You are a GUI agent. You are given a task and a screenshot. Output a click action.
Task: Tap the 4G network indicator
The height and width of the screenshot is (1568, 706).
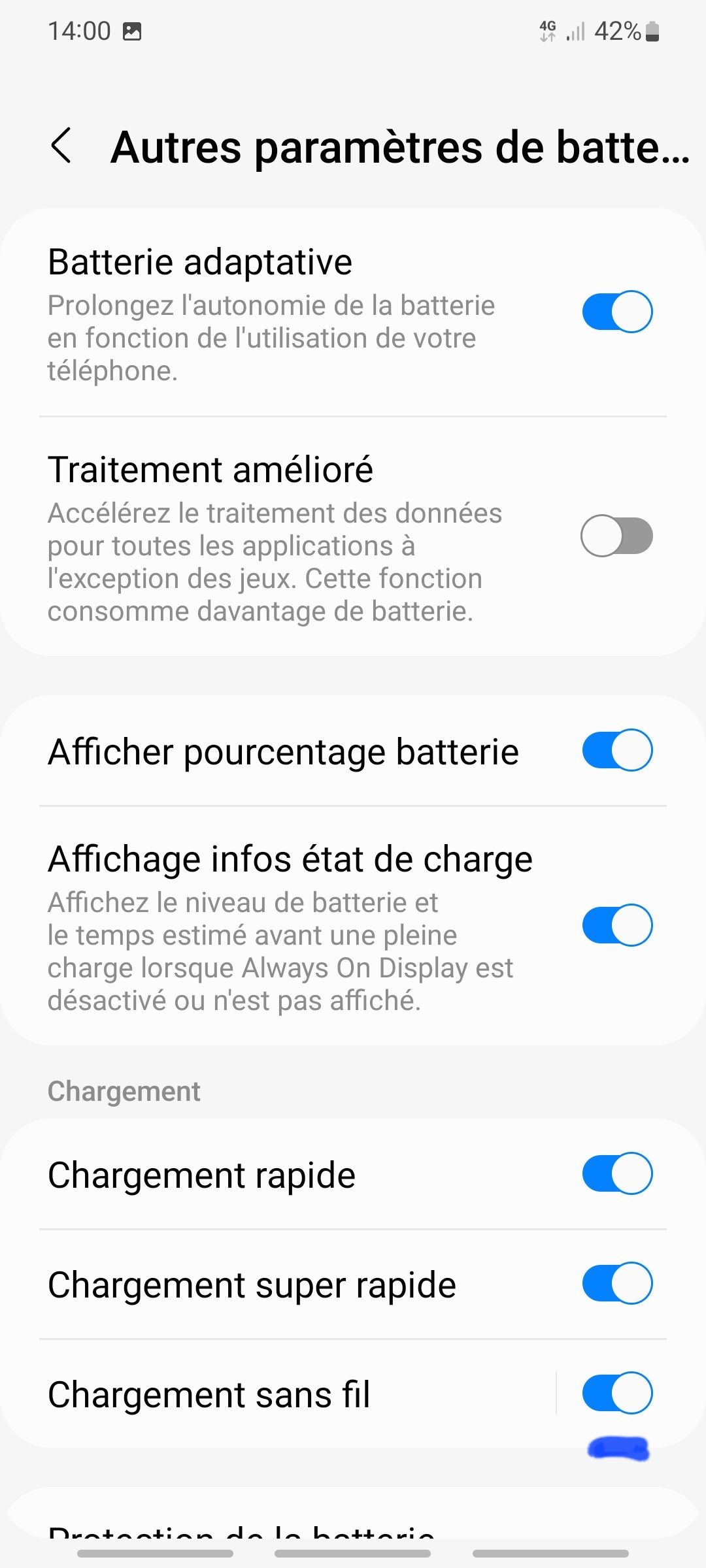pos(548,30)
